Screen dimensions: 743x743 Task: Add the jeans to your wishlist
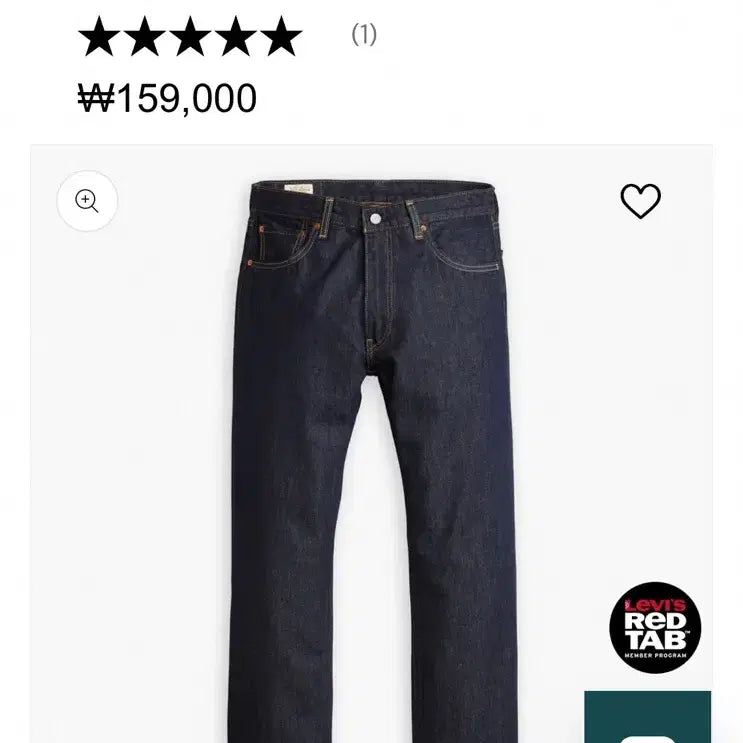click(640, 202)
